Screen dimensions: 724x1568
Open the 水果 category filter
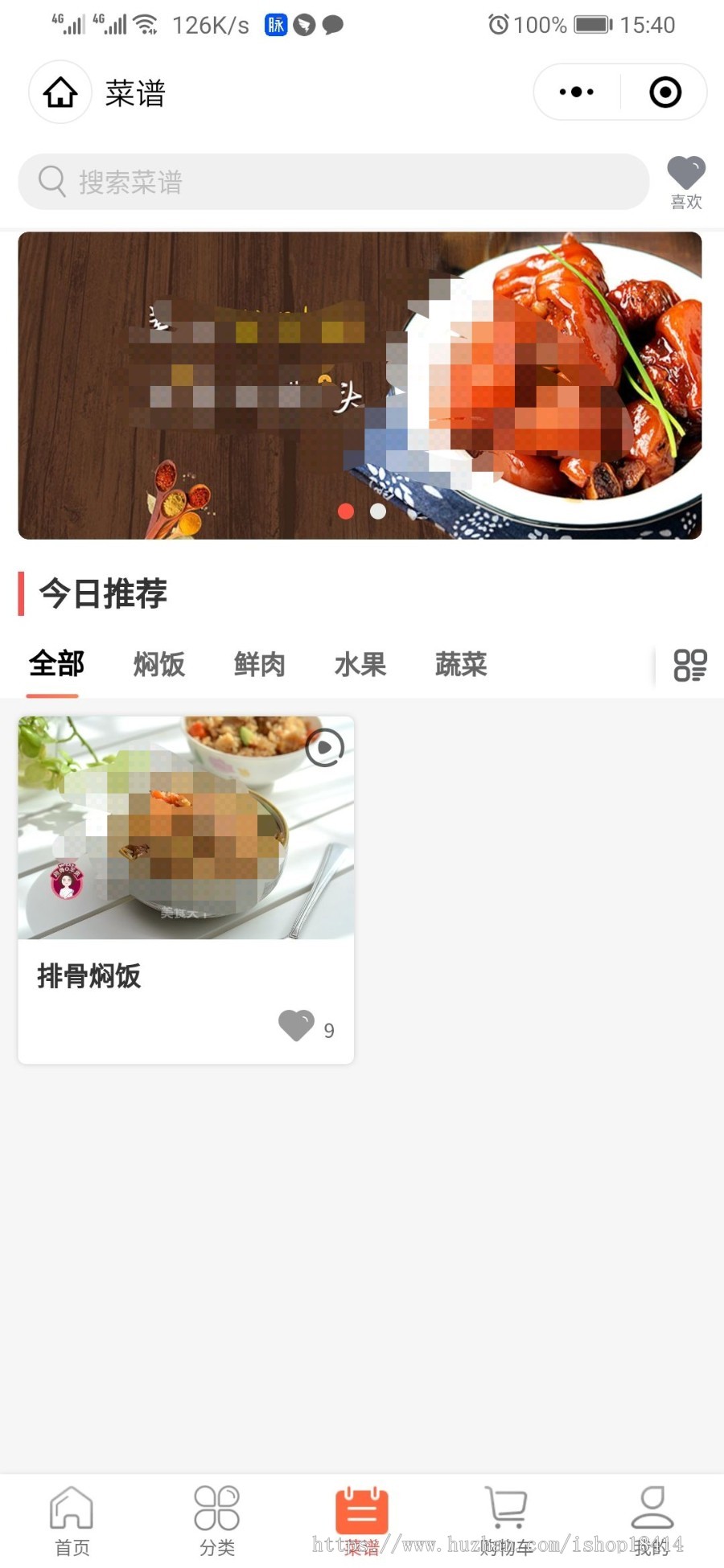point(360,665)
